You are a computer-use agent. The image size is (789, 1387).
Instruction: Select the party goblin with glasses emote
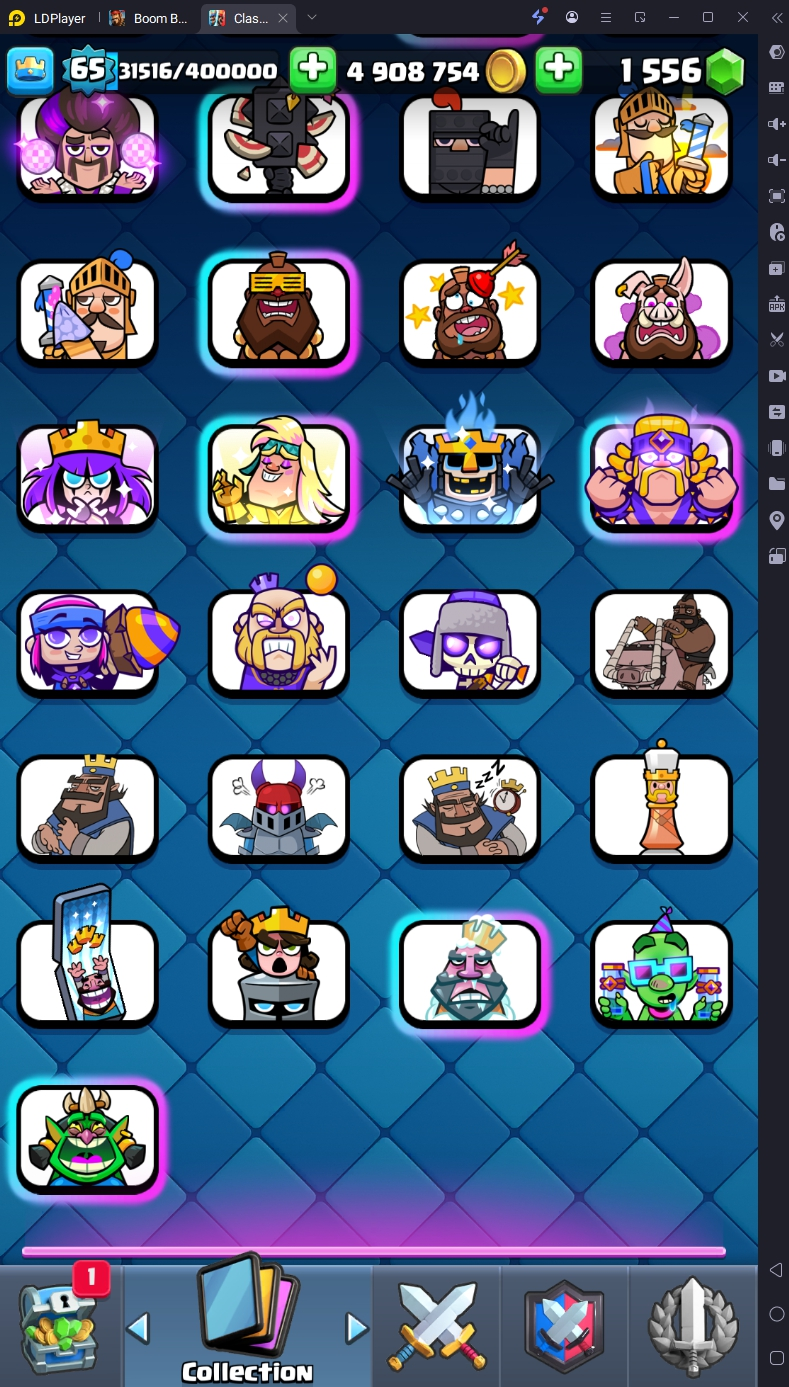661,974
